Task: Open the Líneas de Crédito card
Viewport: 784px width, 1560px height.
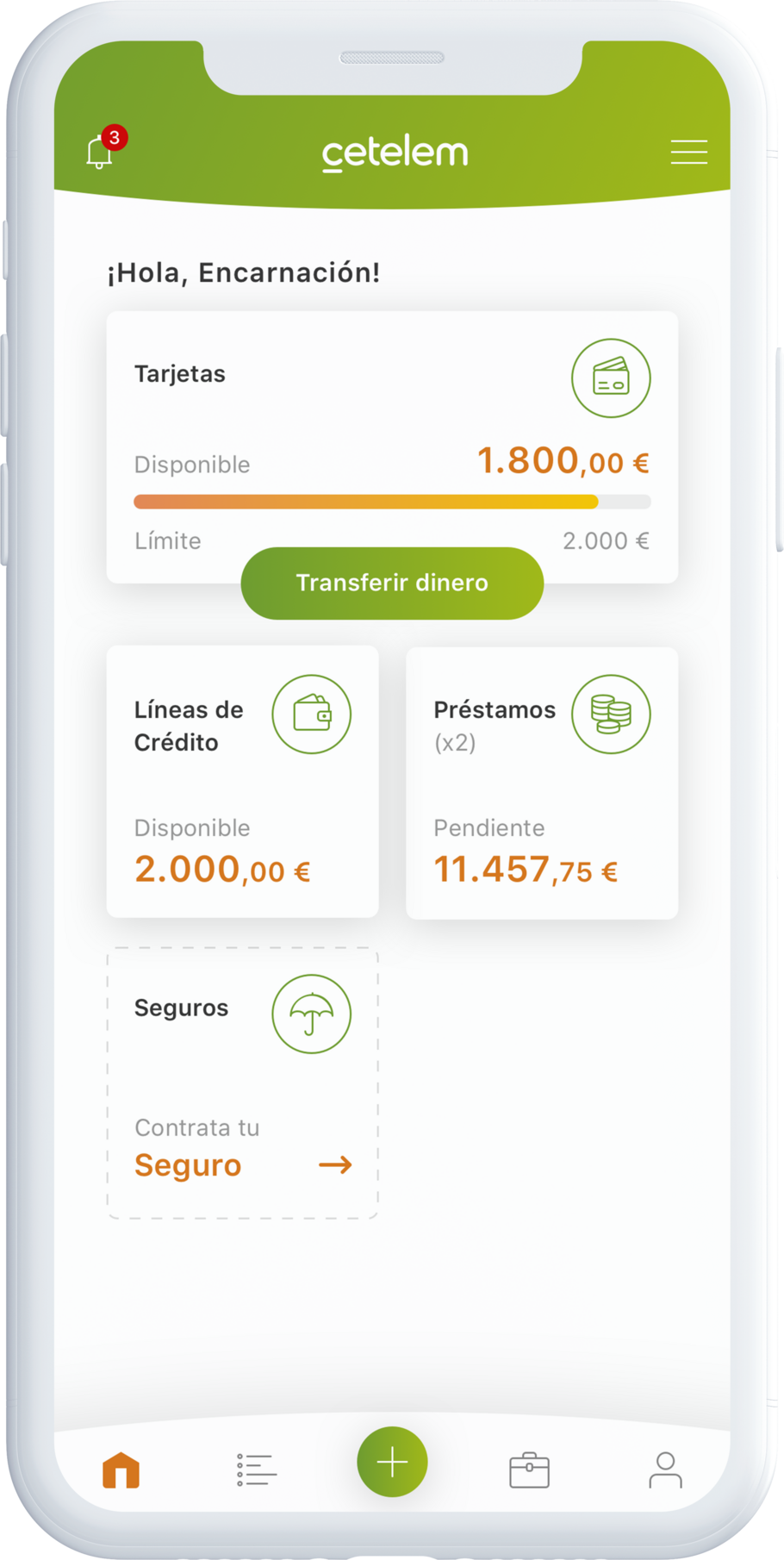Action: [242, 782]
